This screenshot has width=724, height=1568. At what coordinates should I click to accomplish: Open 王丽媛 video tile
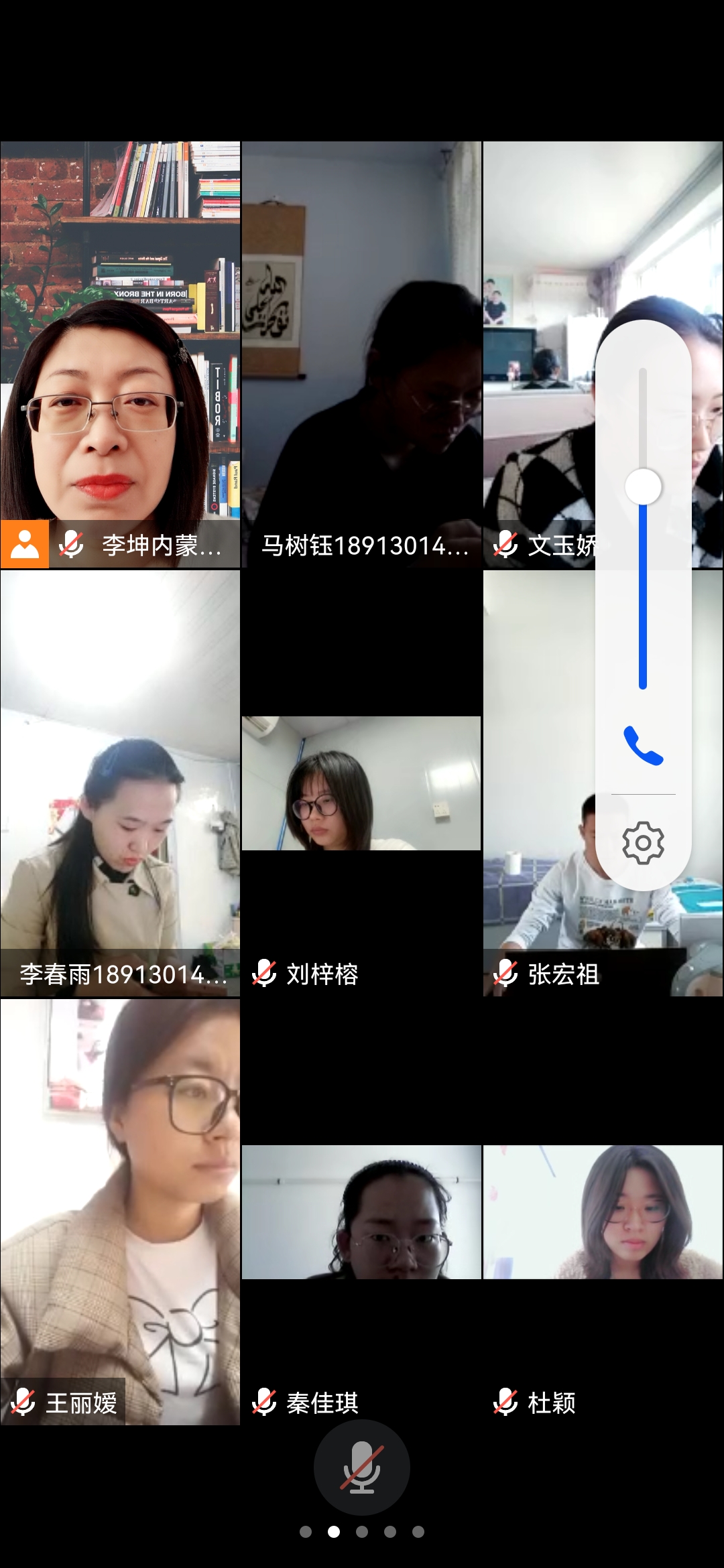(121, 1212)
